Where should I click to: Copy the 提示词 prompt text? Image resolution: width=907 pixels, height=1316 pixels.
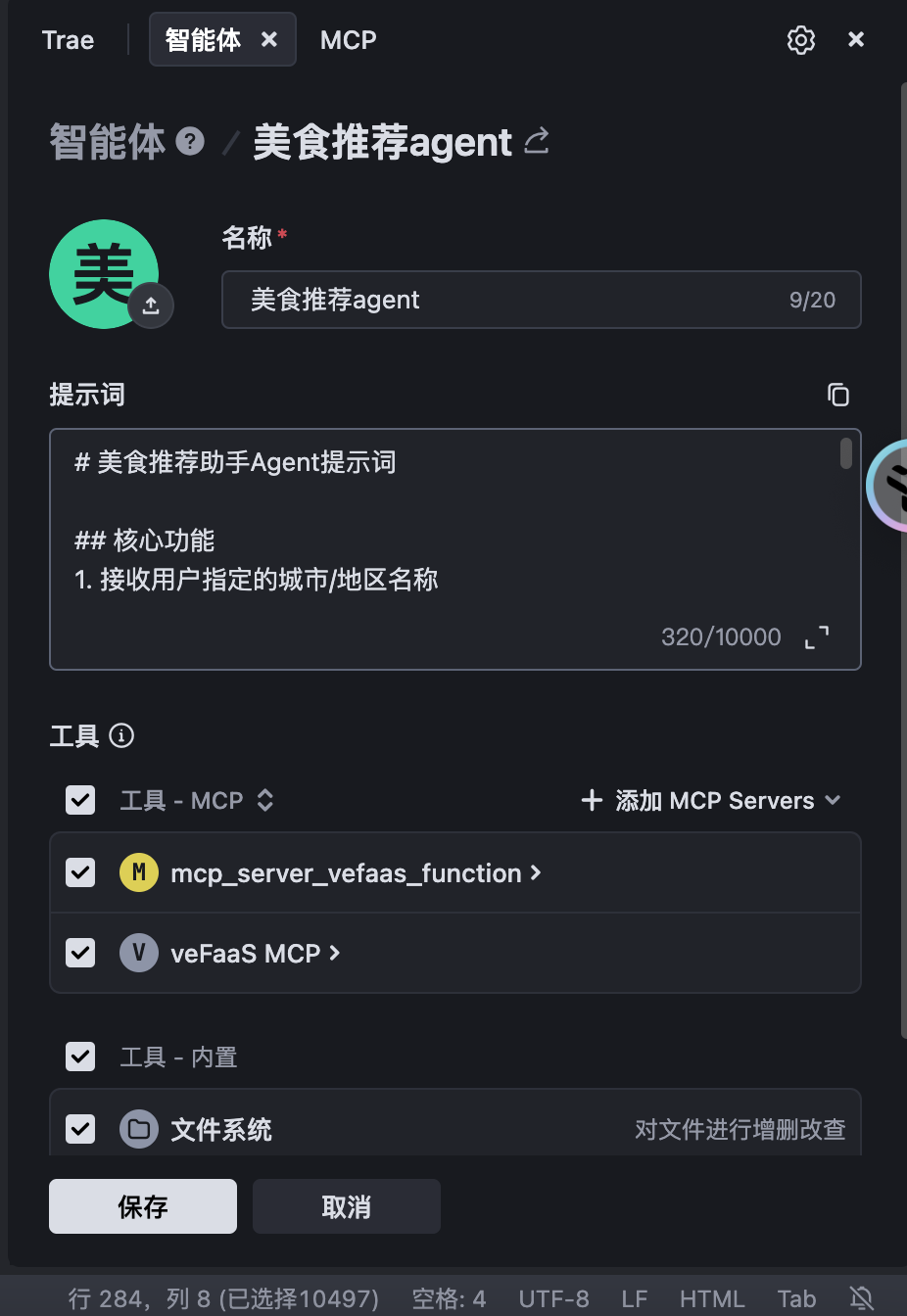(x=837, y=395)
